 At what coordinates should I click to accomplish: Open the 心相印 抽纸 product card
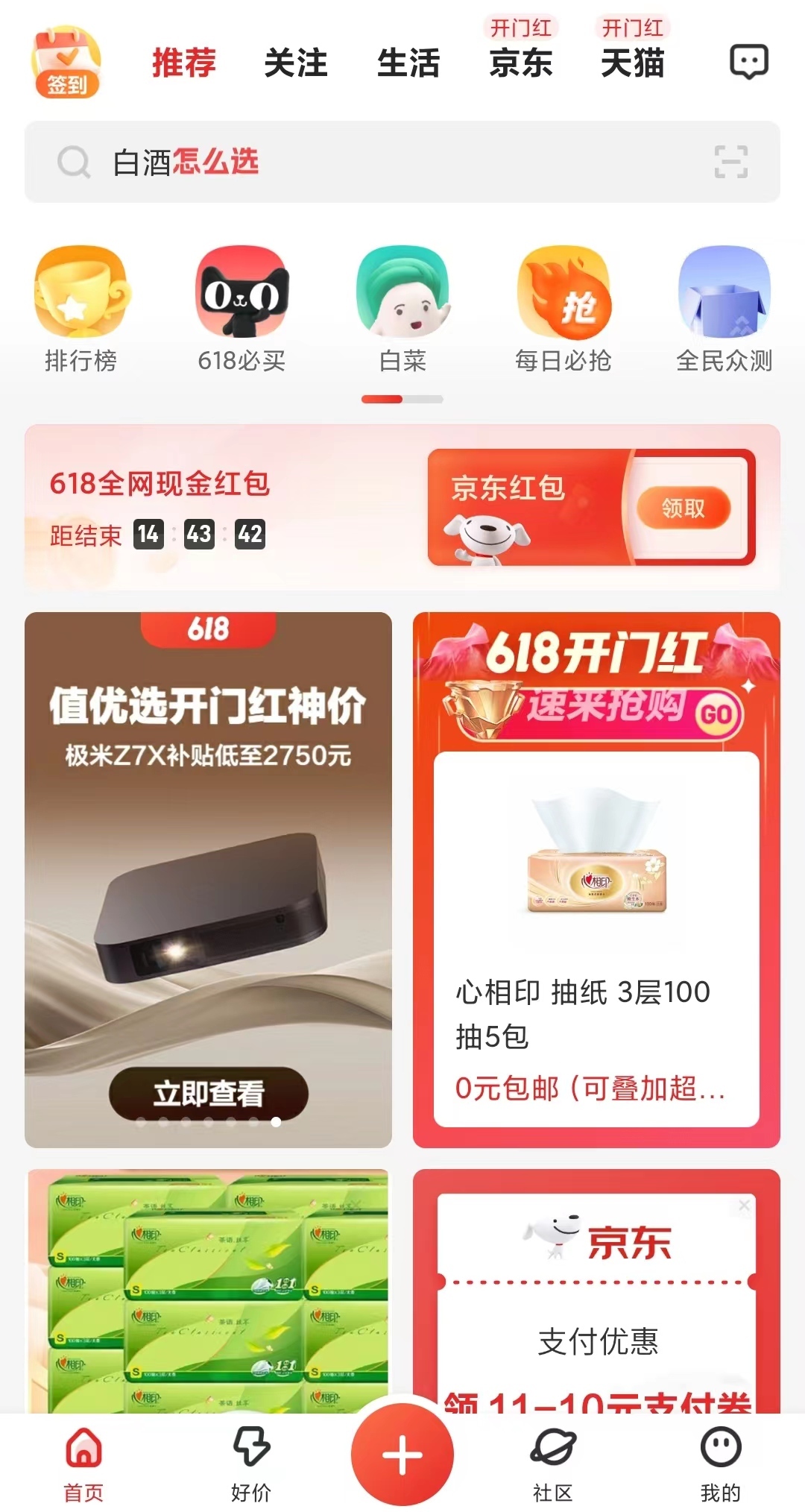(596, 938)
